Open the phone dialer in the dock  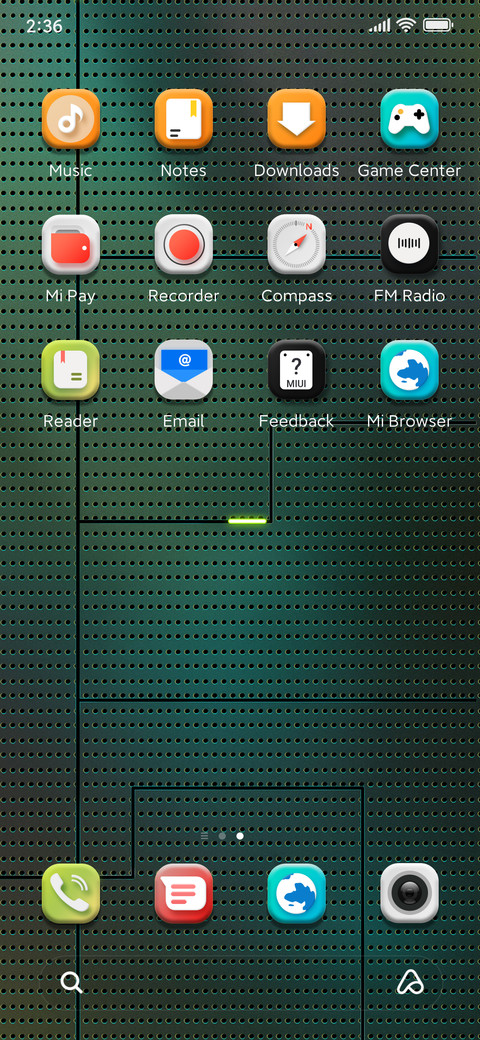coord(71,893)
